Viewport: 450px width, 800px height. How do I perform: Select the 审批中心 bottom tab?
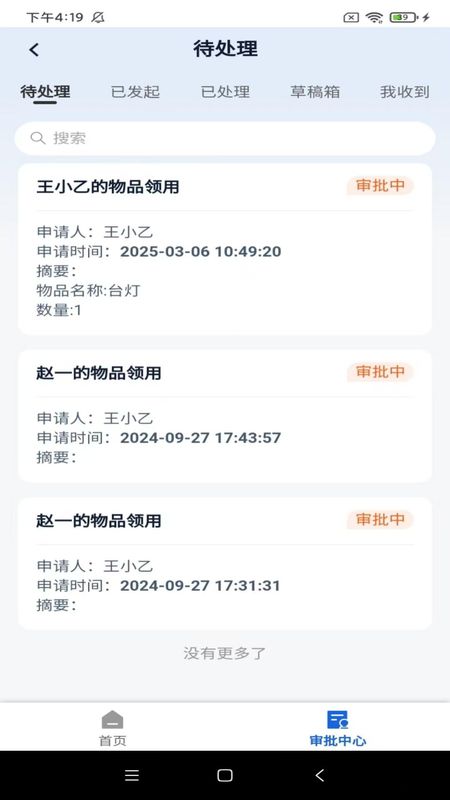[x=338, y=728]
